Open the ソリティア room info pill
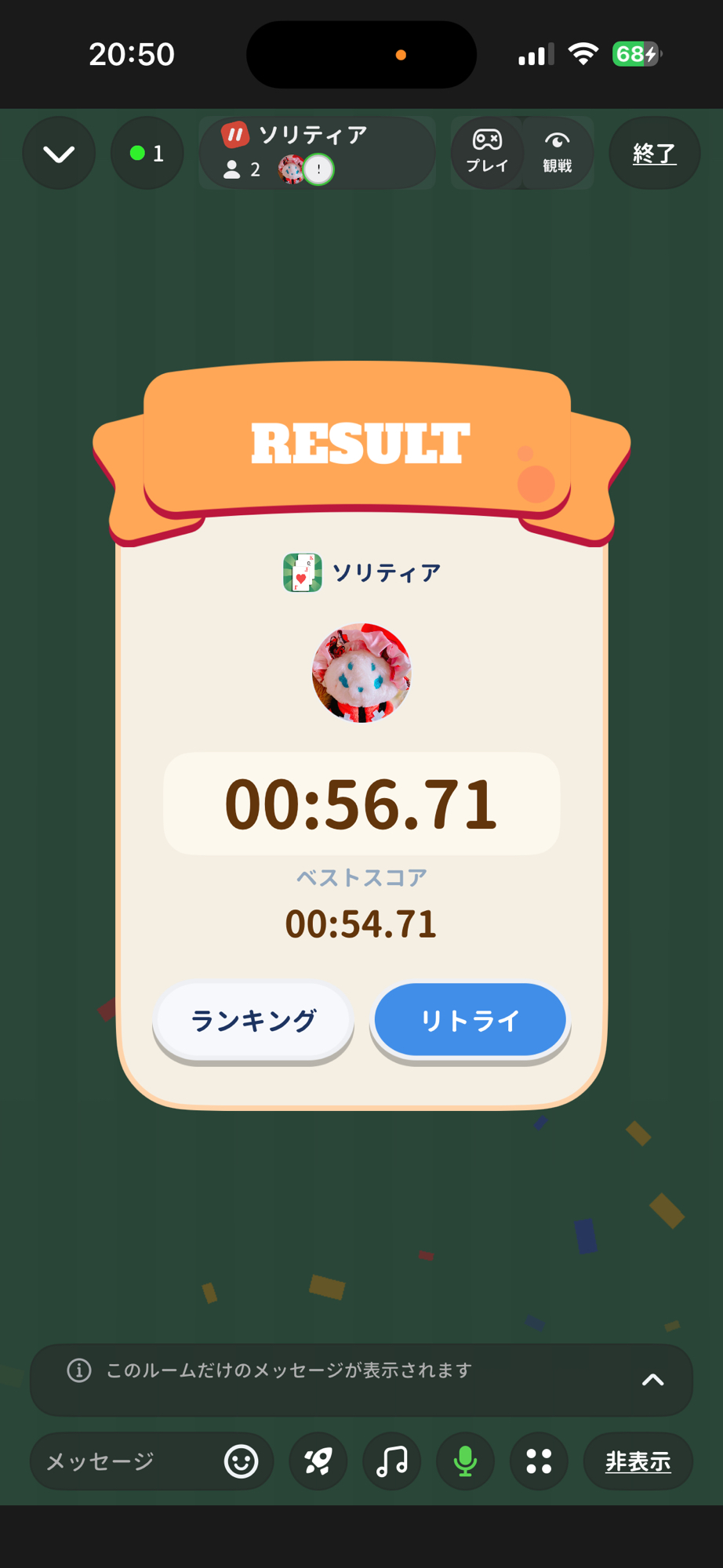This screenshot has width=723, height=1568. pos(317,153)
